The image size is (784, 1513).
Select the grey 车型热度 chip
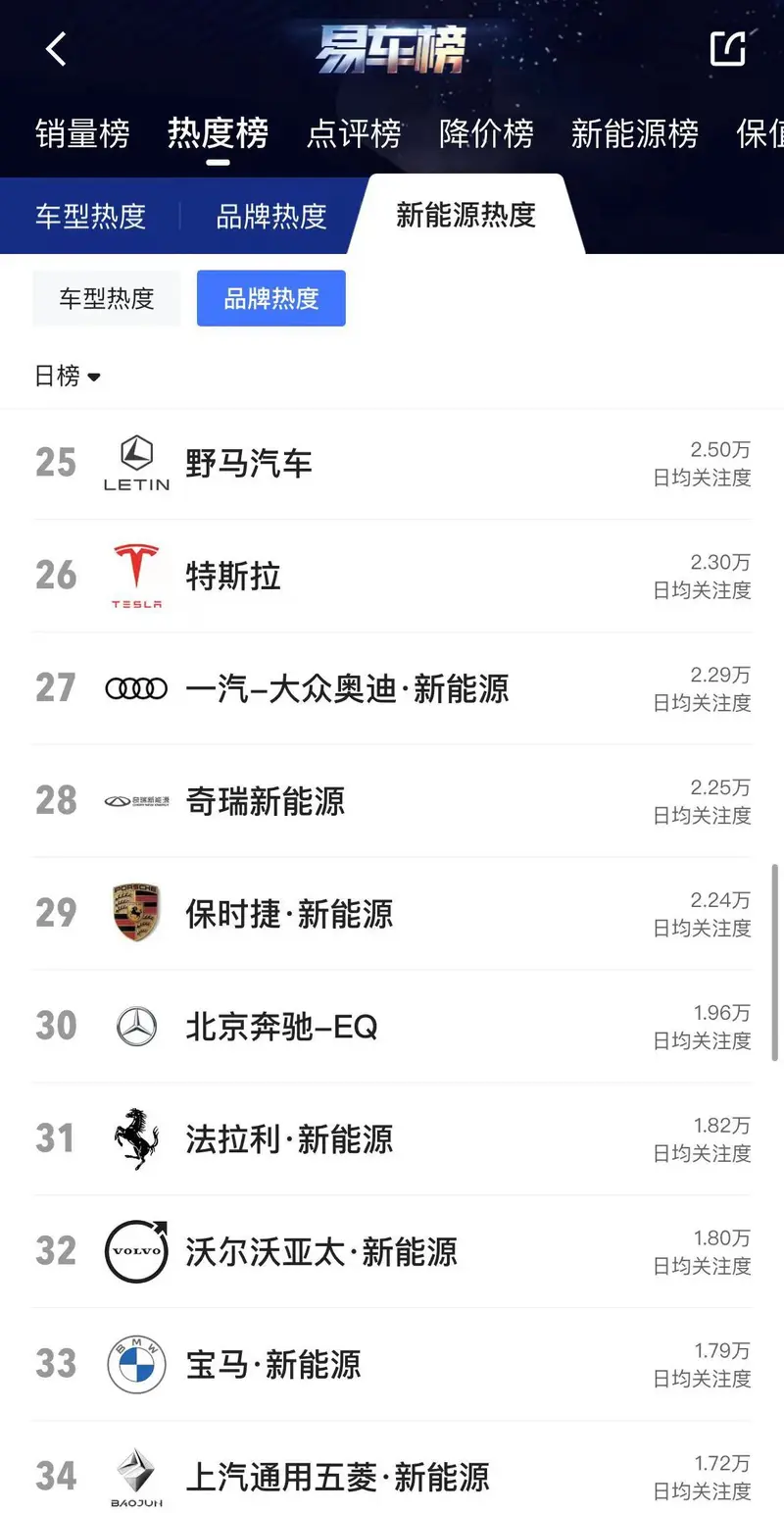(x=107, y=298)
